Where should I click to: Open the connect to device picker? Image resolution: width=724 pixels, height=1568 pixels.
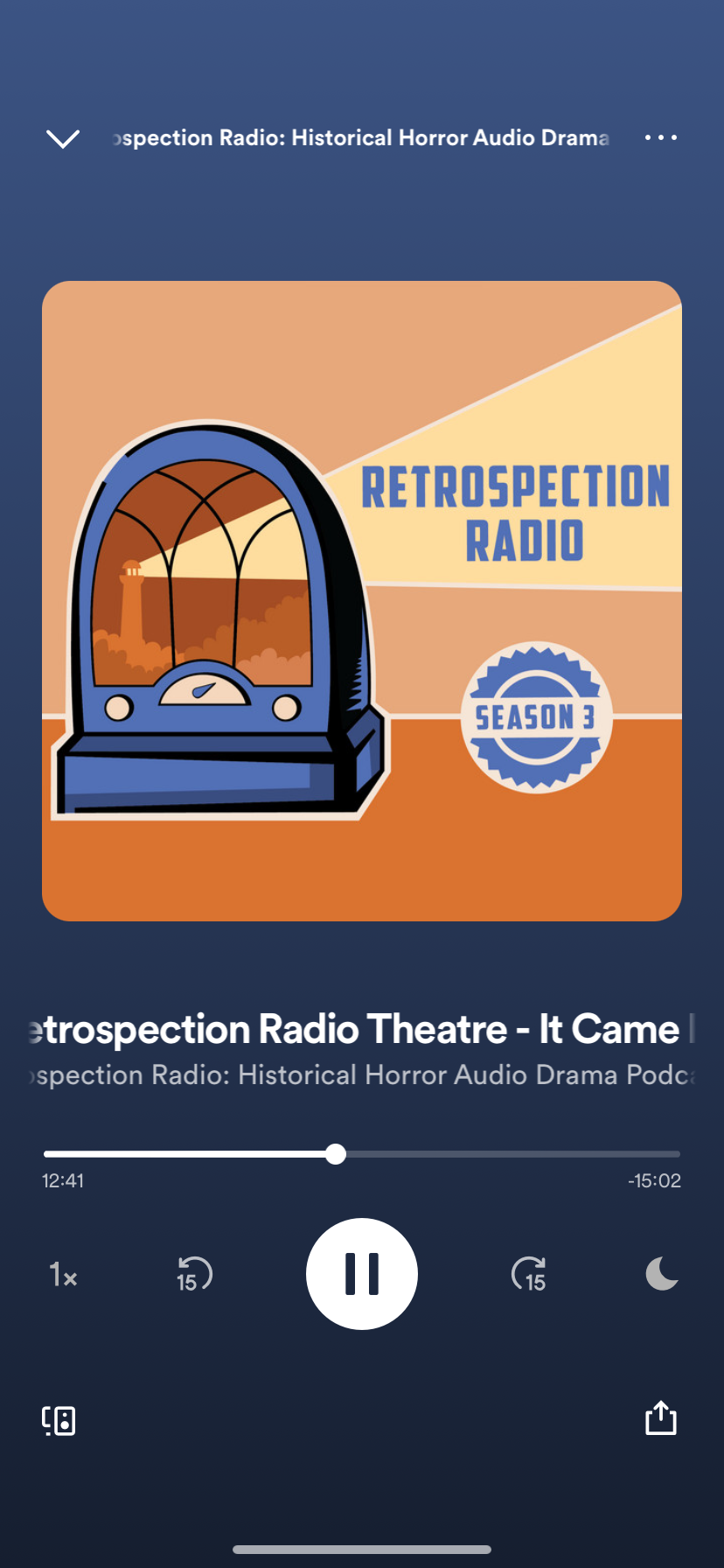pos(59,1420)
